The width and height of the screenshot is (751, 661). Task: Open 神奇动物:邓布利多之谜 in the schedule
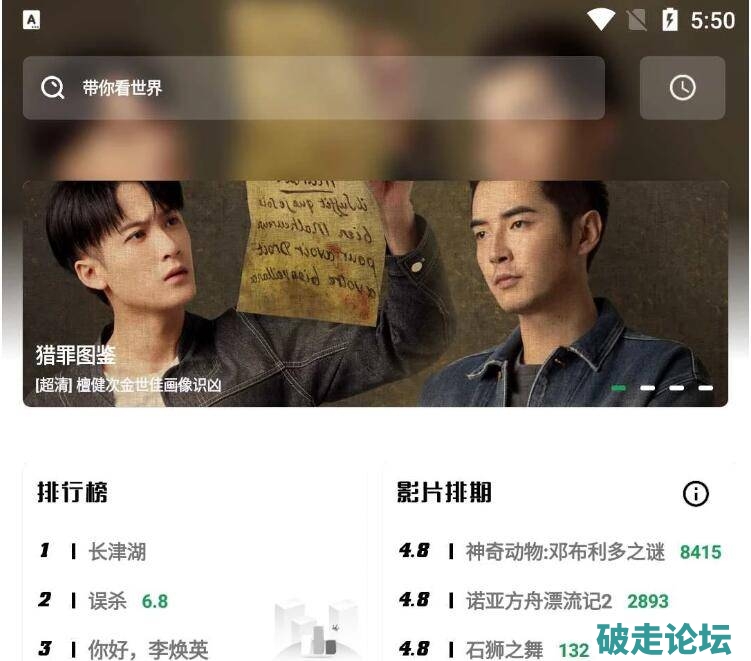(x=565, y=551)
